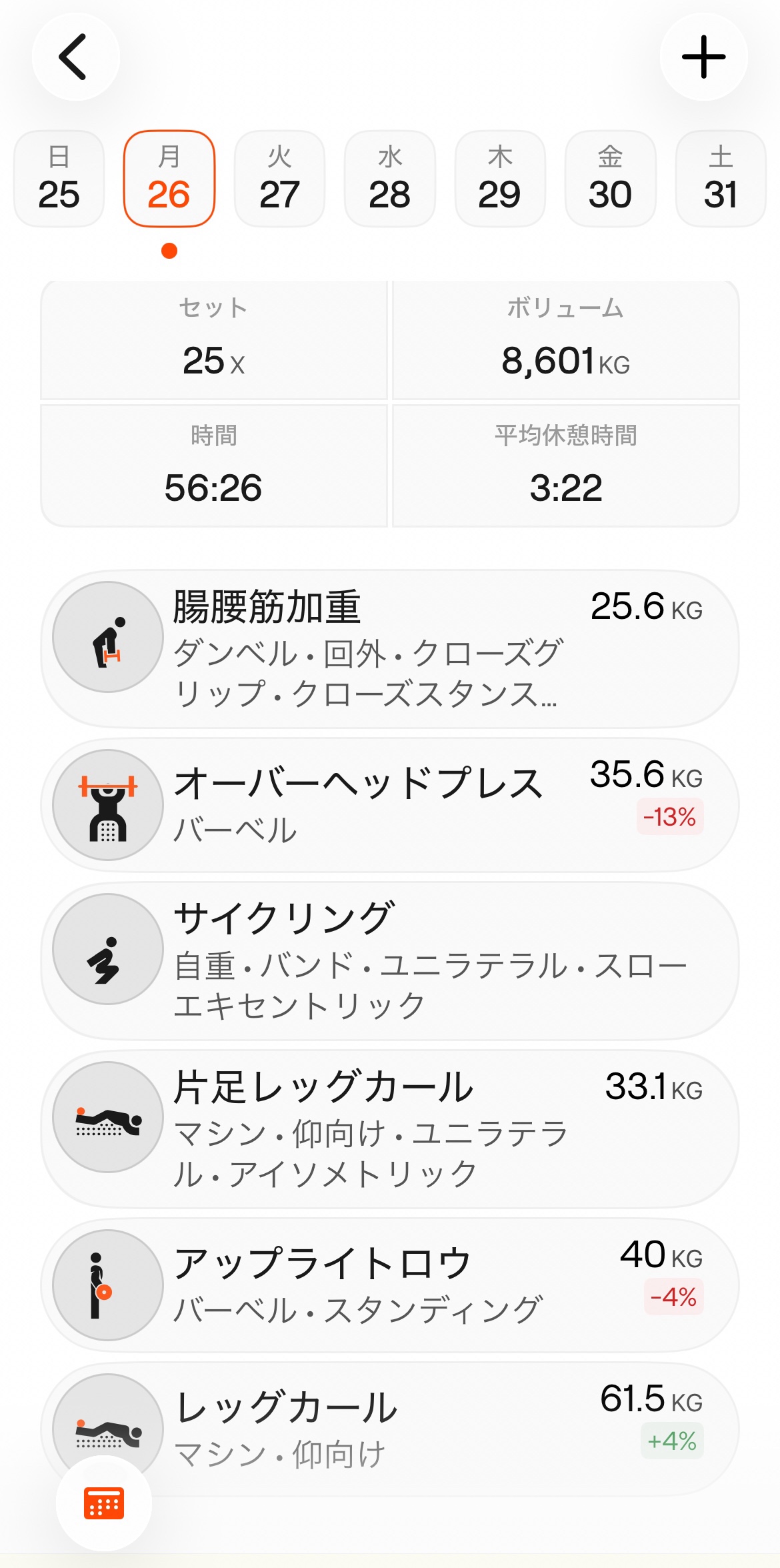
Task: Open the 腸腰筋加重 exercise
Action: point(390,648)
